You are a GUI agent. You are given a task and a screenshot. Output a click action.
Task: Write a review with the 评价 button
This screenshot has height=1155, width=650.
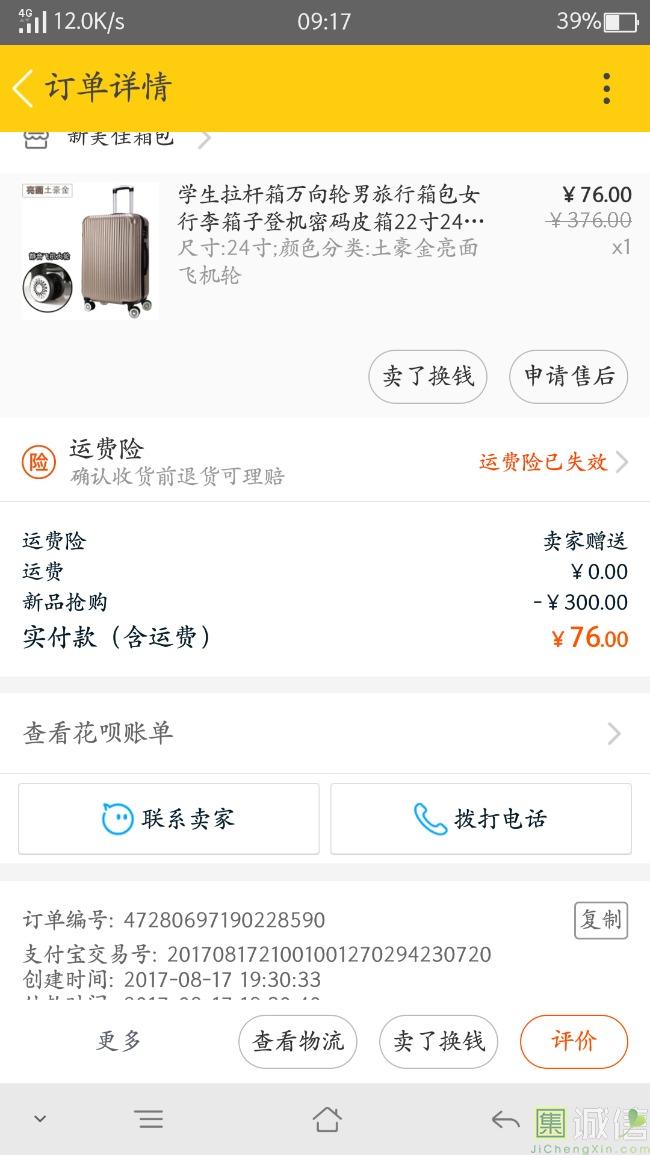pos(574,1041)
